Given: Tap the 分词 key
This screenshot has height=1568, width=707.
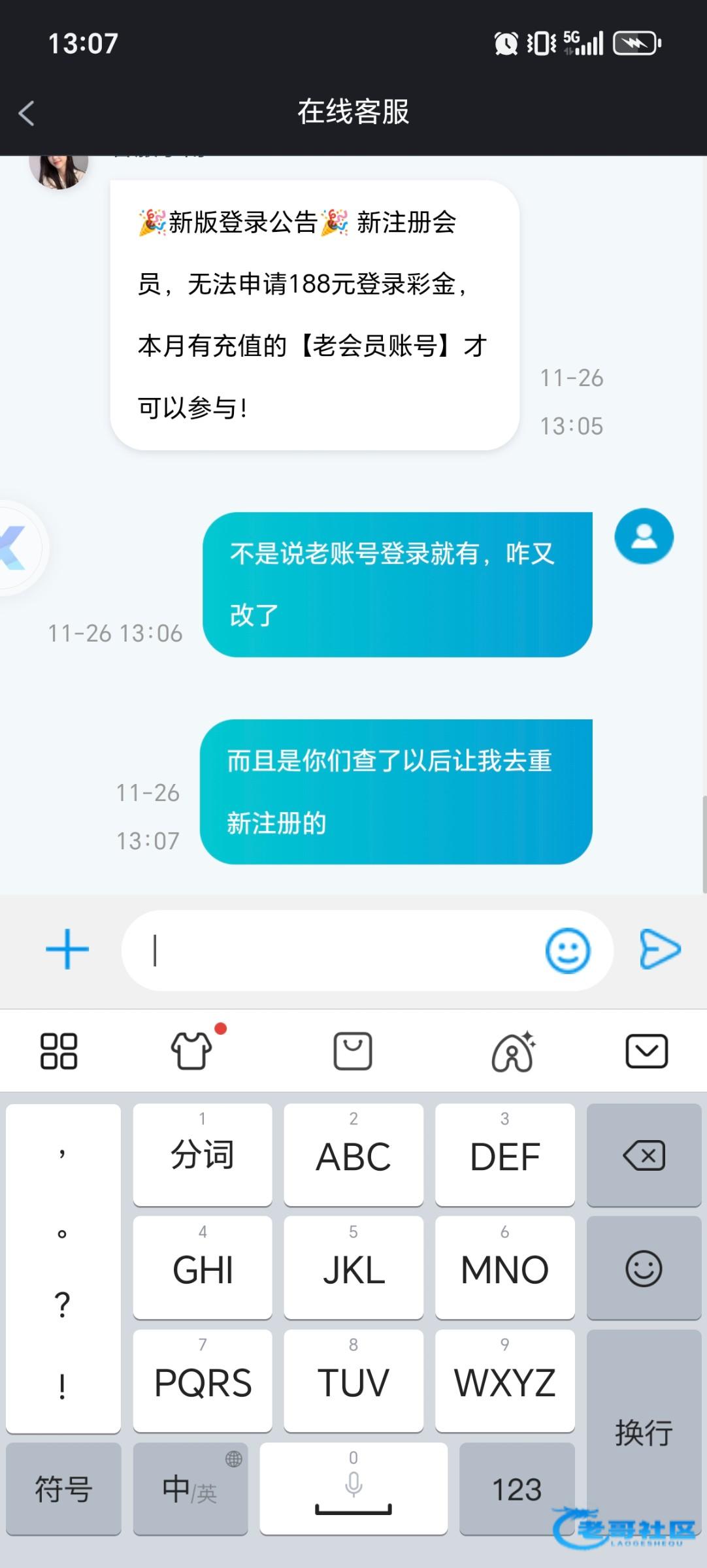Looking at the screenshot, I should click(203, 1155).
